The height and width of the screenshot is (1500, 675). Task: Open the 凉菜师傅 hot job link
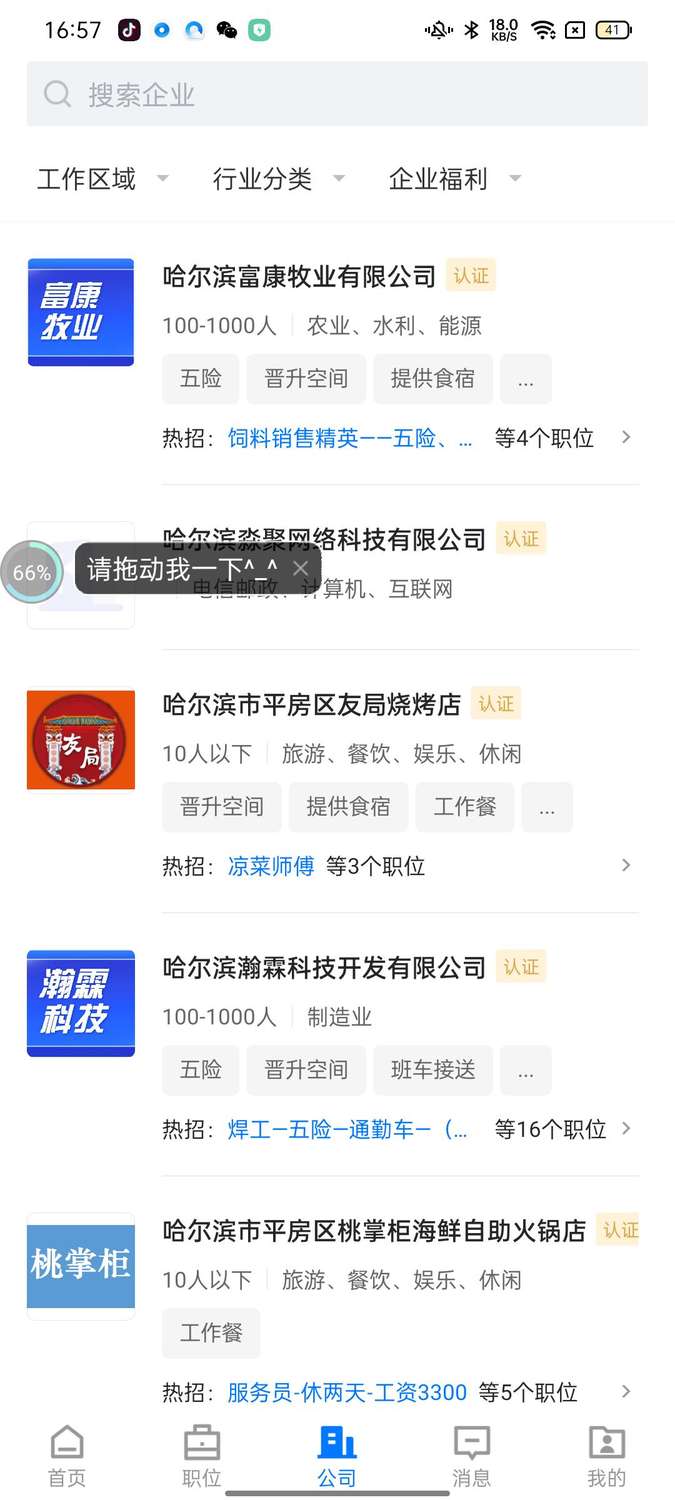pos(271,866)
